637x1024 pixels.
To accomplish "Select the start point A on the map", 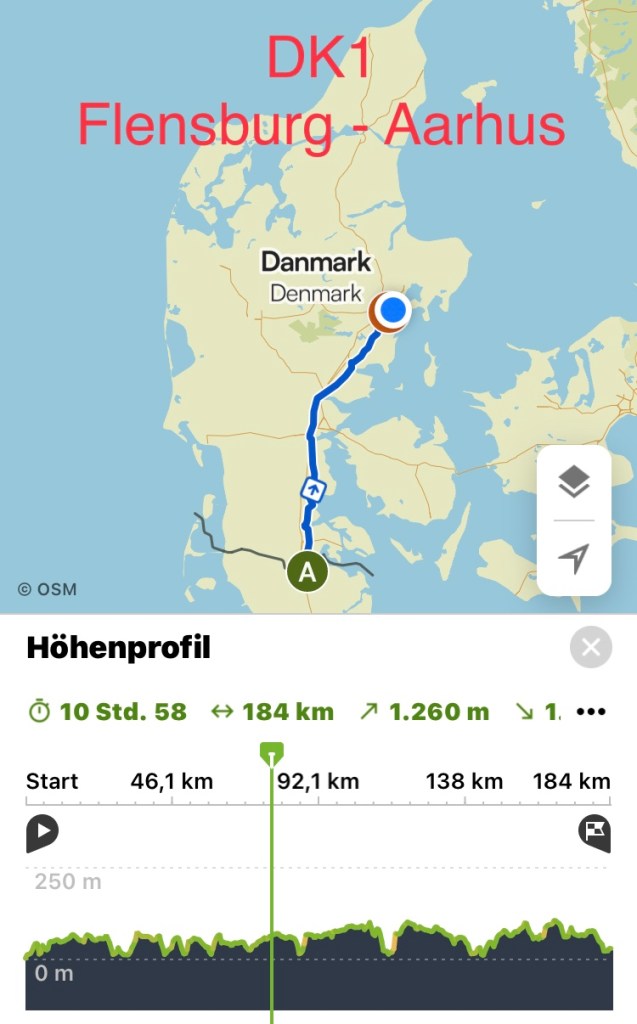I will click(308, 573).
